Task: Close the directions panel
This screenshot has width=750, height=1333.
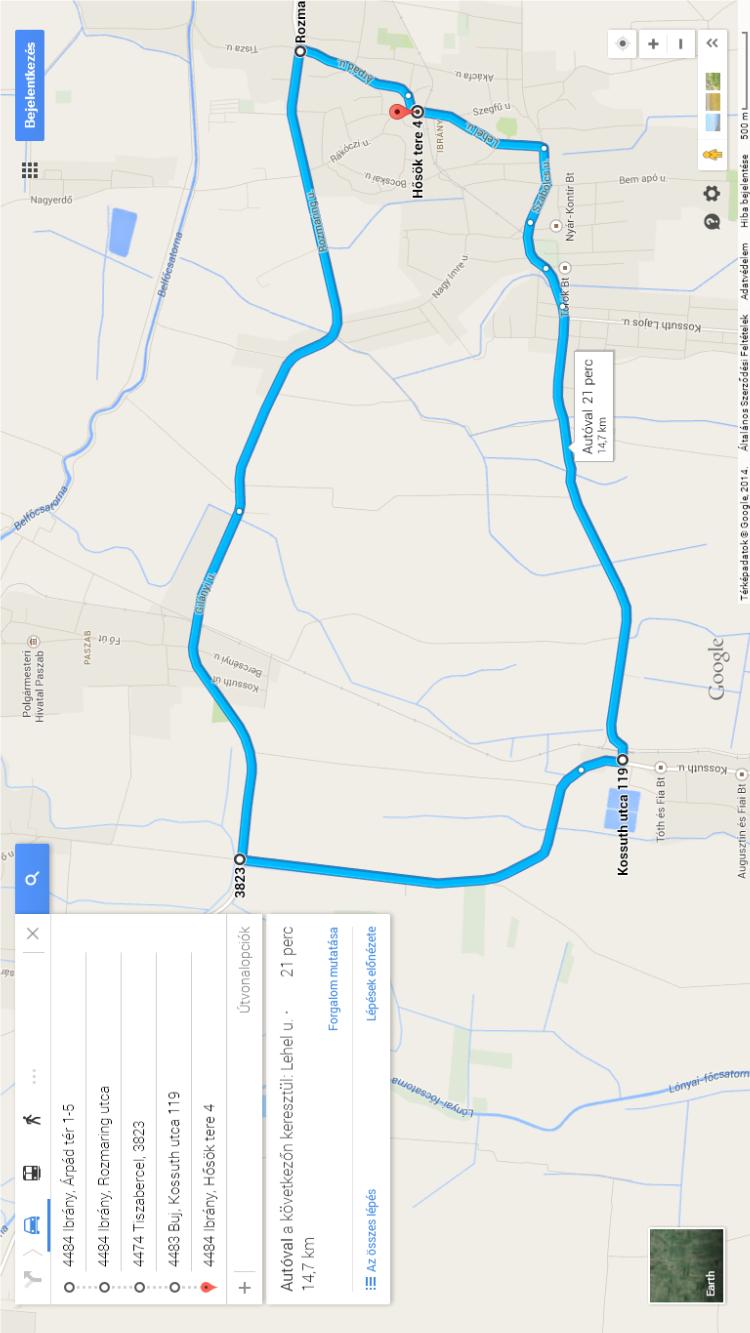Action: point(32,933)
